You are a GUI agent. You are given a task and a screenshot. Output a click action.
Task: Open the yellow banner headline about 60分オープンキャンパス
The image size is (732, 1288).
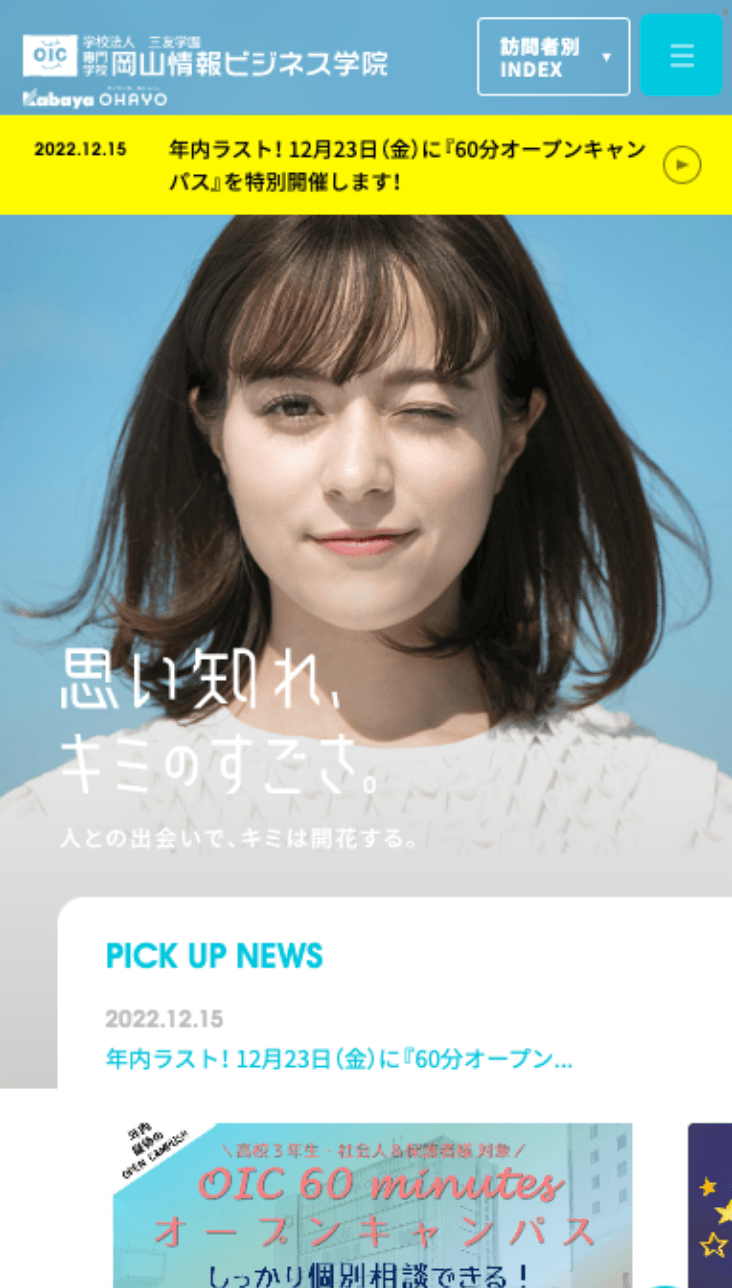pos(408,165)
